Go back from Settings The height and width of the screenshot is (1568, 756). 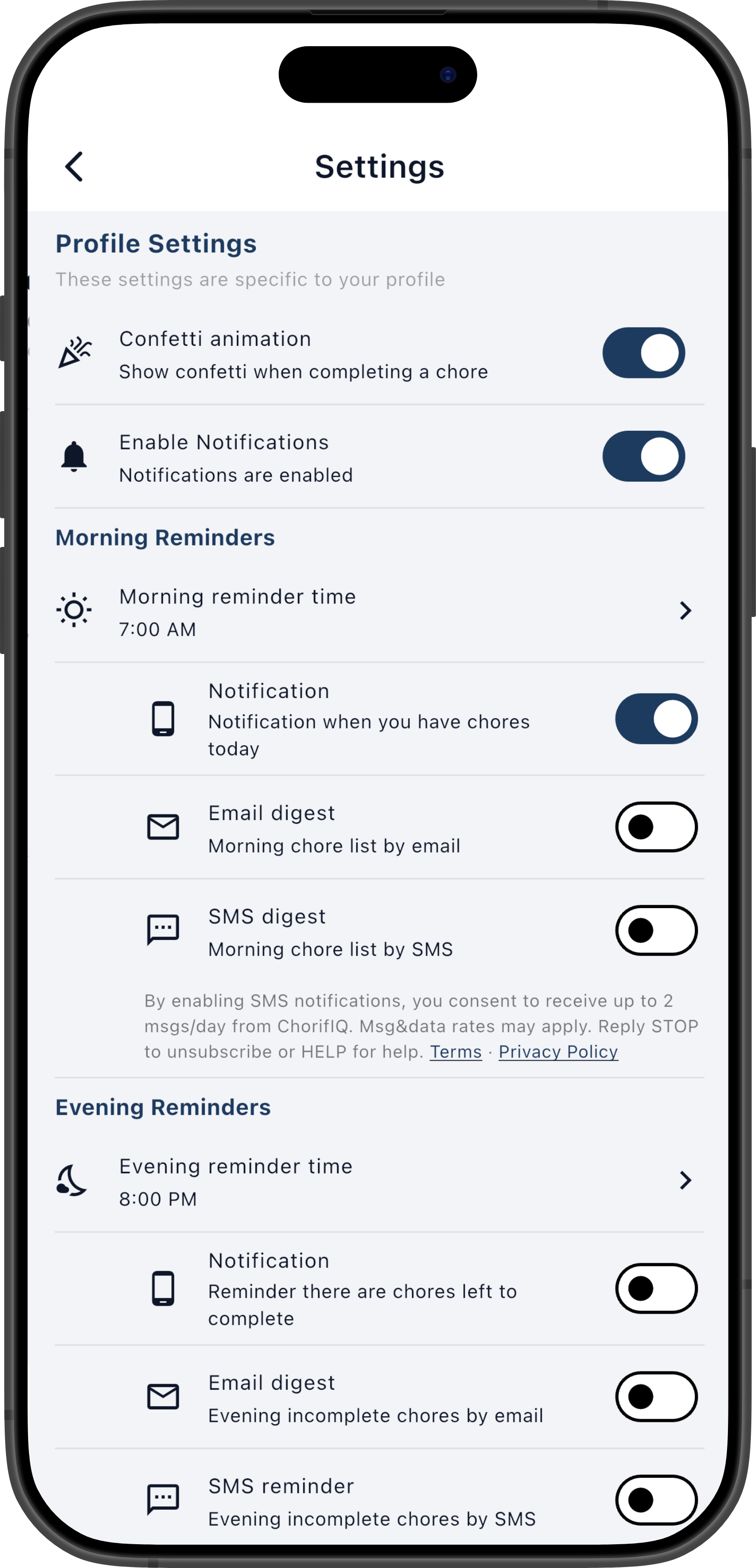pyautogui.click(x=74, y=167)
